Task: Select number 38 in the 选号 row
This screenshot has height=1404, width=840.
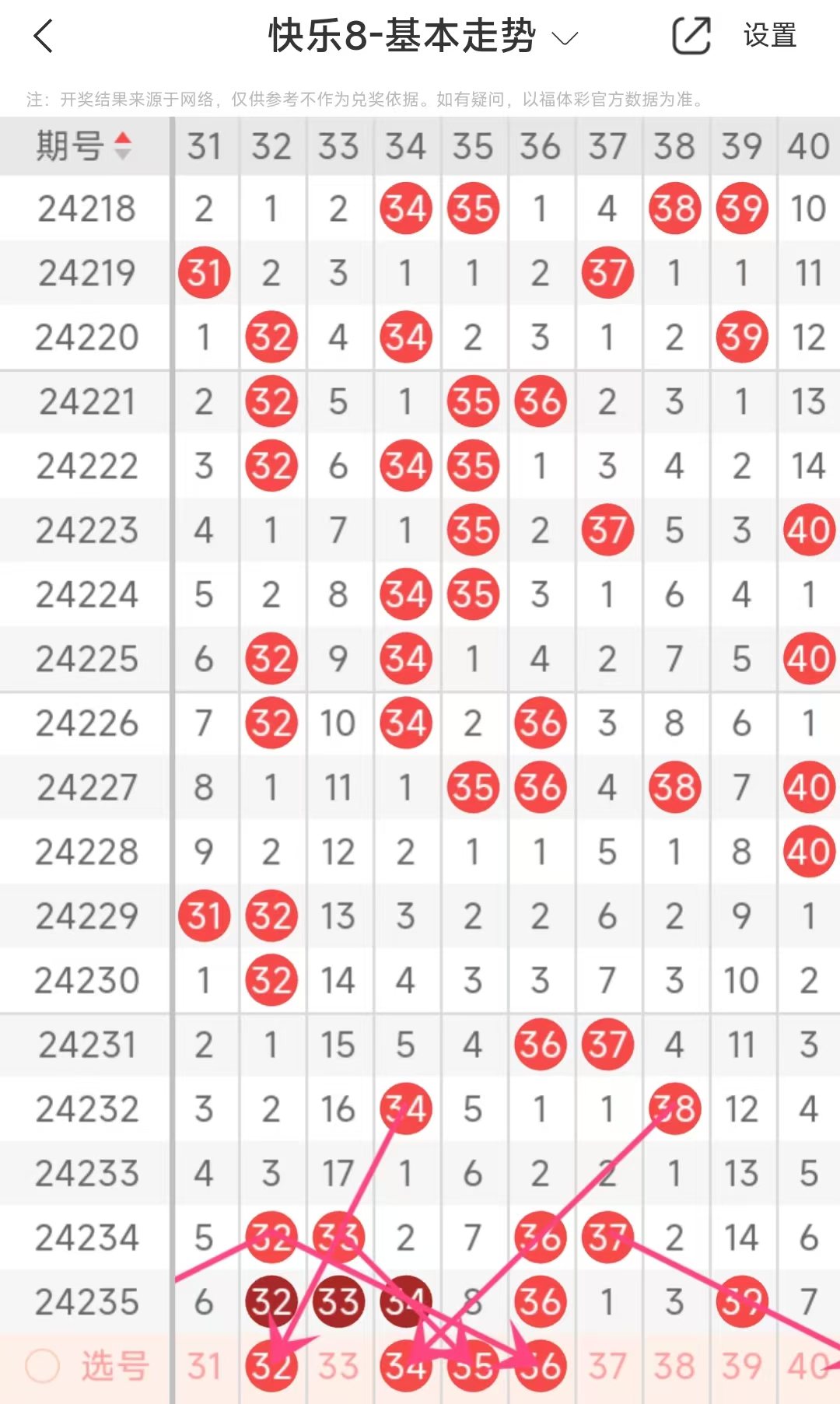Action: 674,1367
